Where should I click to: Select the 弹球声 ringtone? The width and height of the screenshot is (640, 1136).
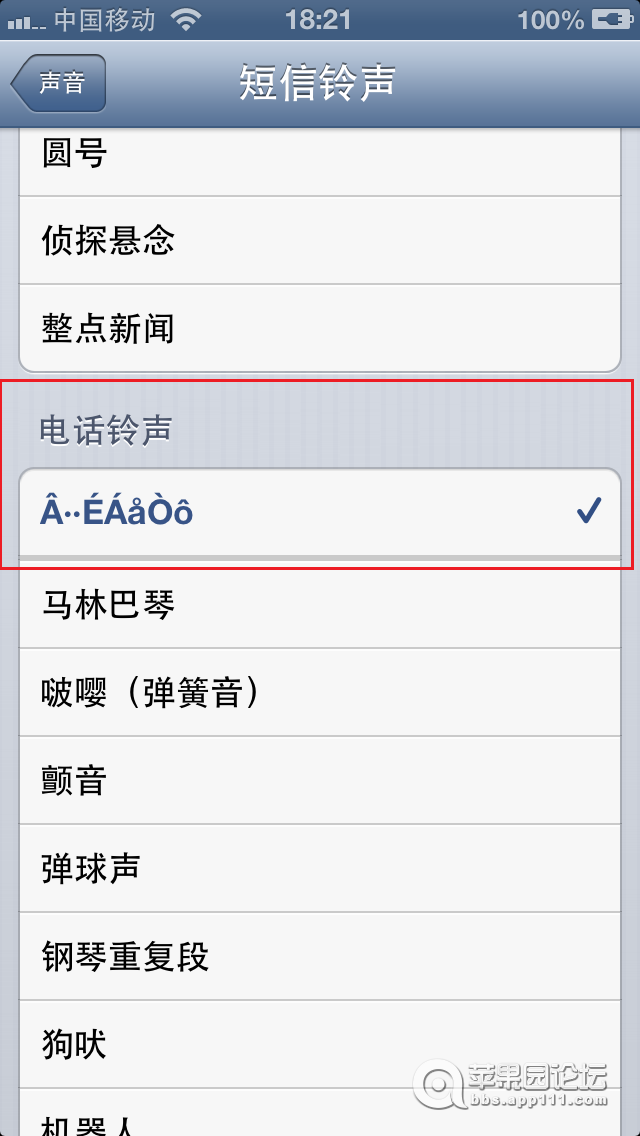click(320, 868)
